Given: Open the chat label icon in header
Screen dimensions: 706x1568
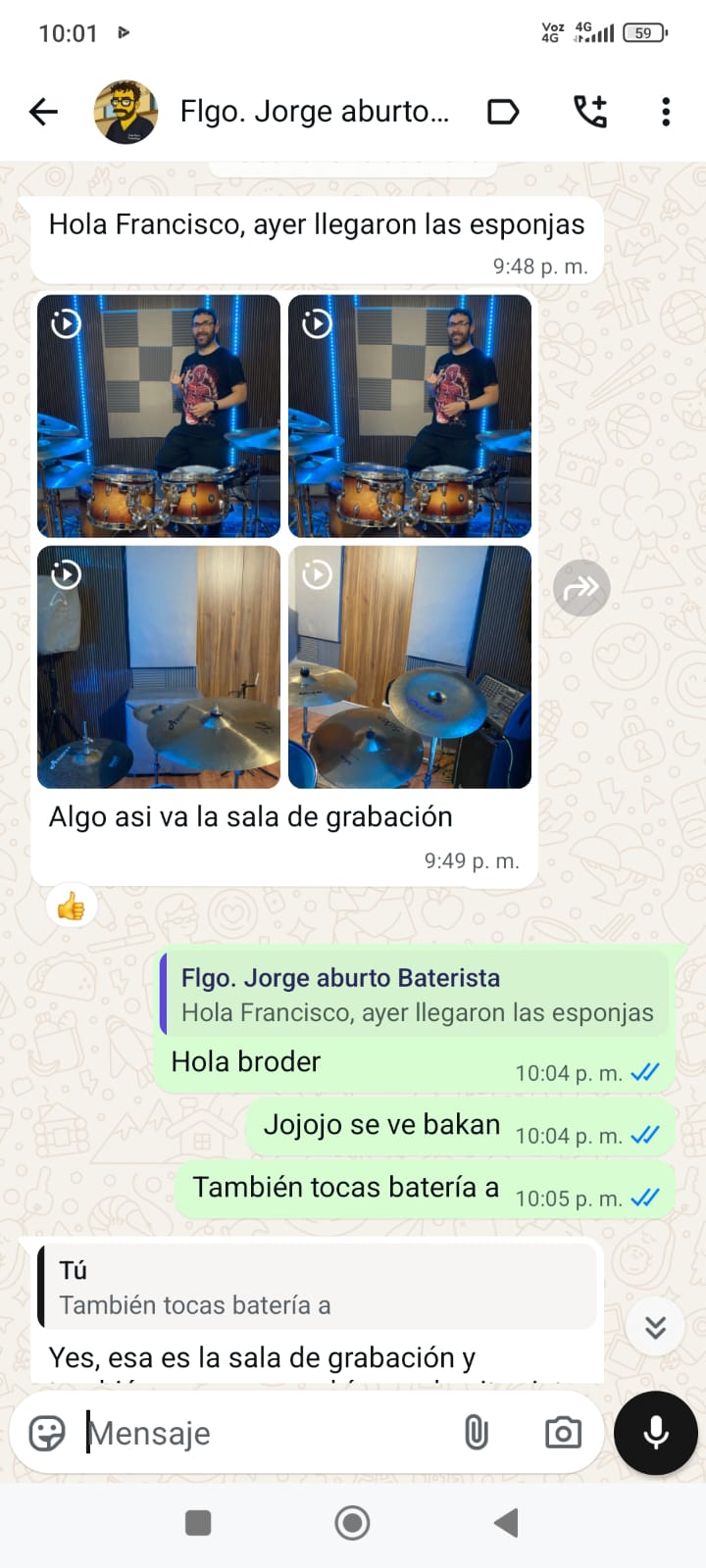Looking at the screenshot, I should click(503, 112).
